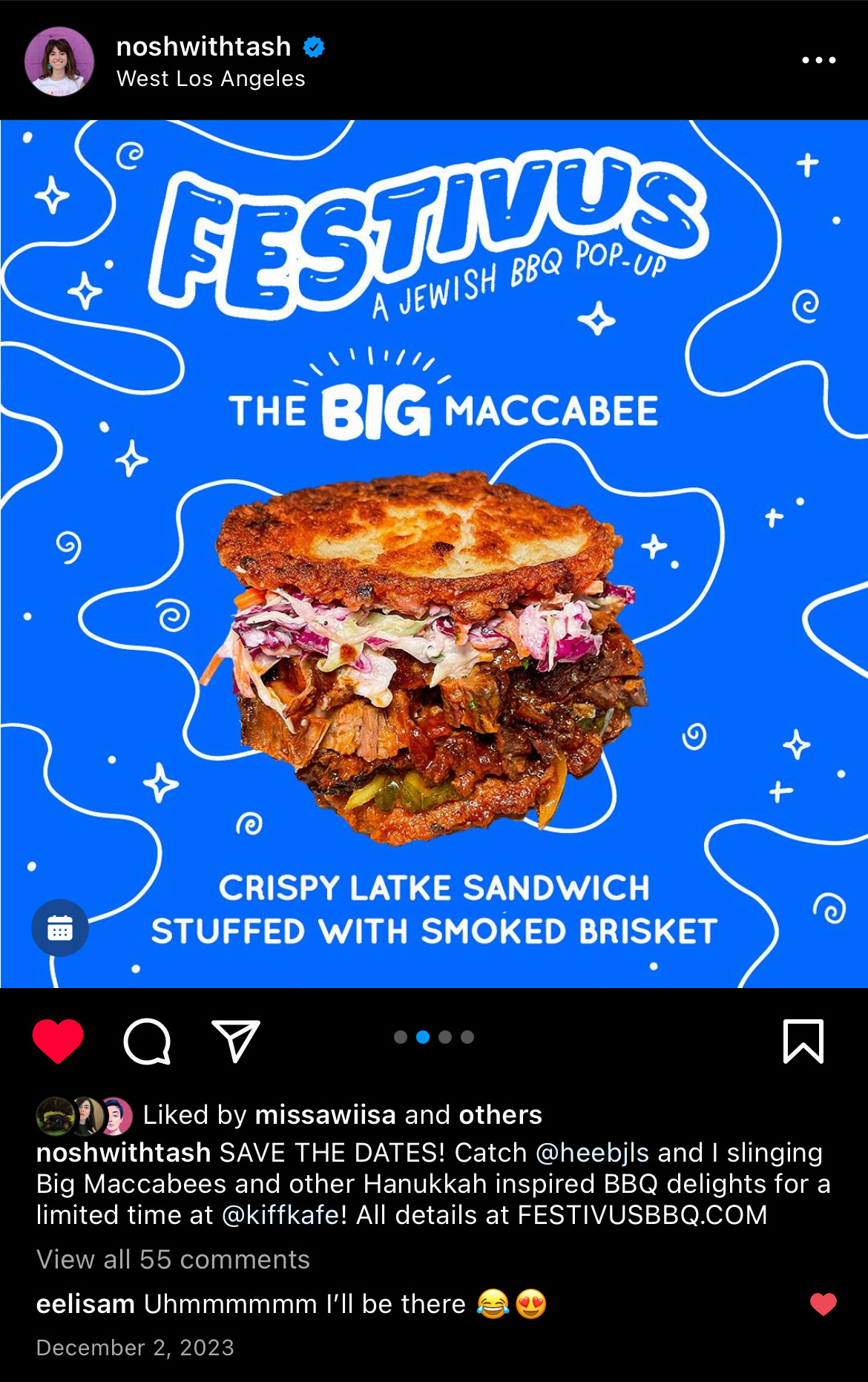View all 55 comments

[x=173, y=1260]
